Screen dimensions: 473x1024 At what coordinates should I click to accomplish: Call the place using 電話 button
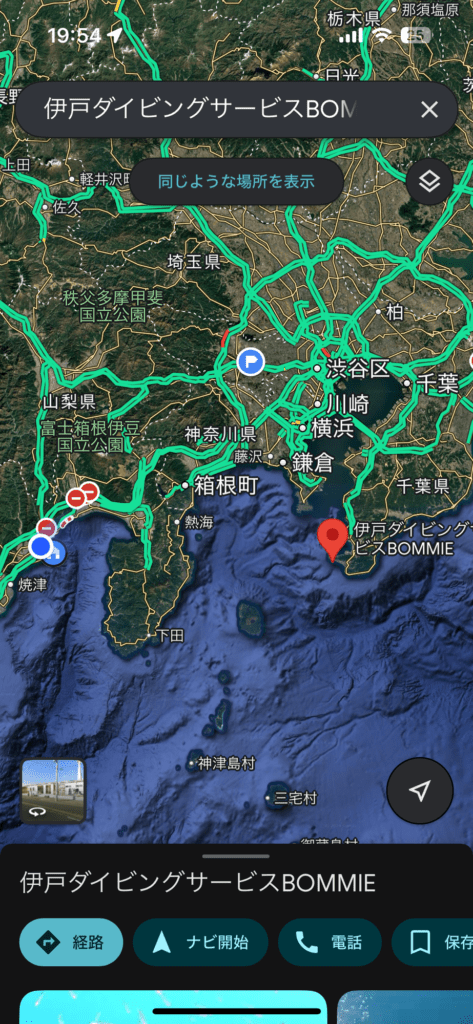pos(329,942)
